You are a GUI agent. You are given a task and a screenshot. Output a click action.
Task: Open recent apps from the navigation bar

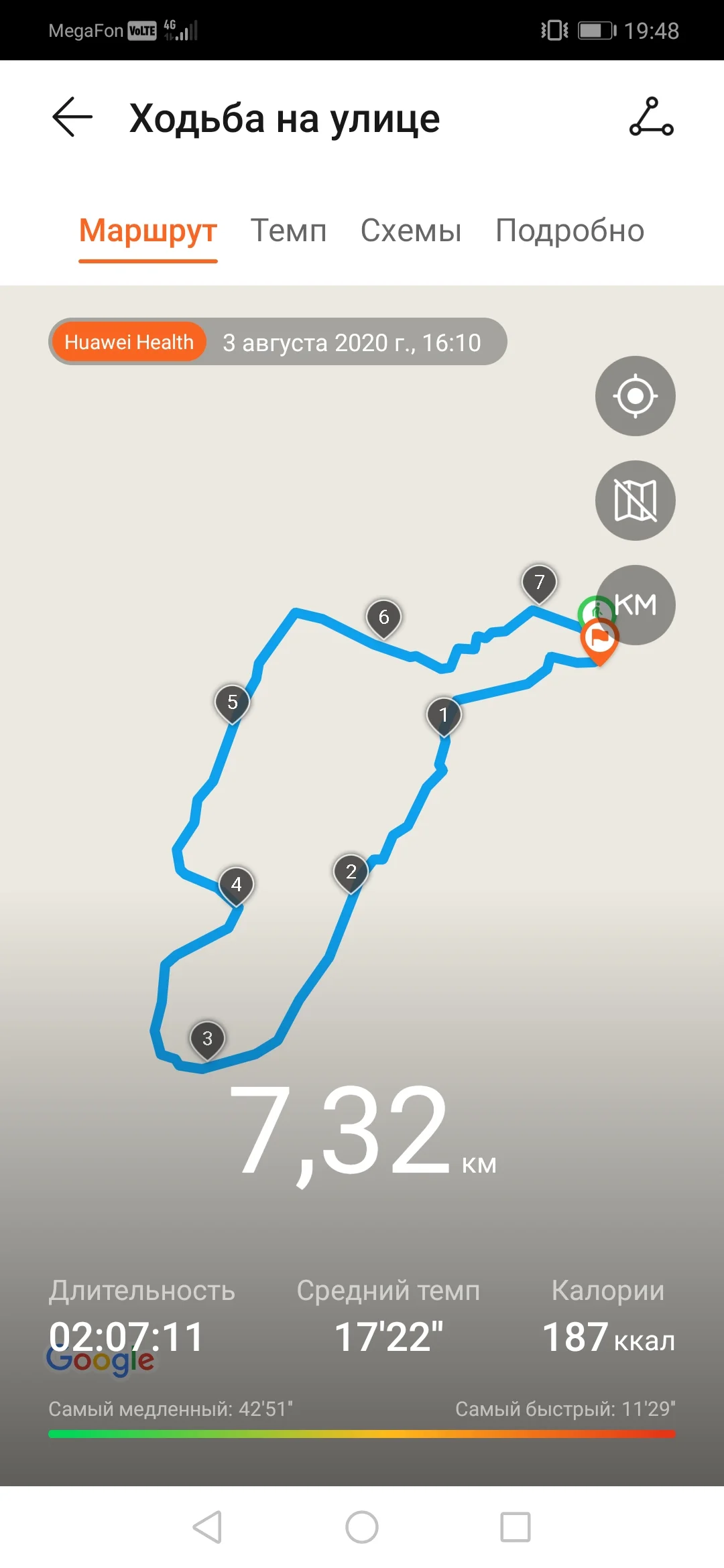pos(516,1527)
